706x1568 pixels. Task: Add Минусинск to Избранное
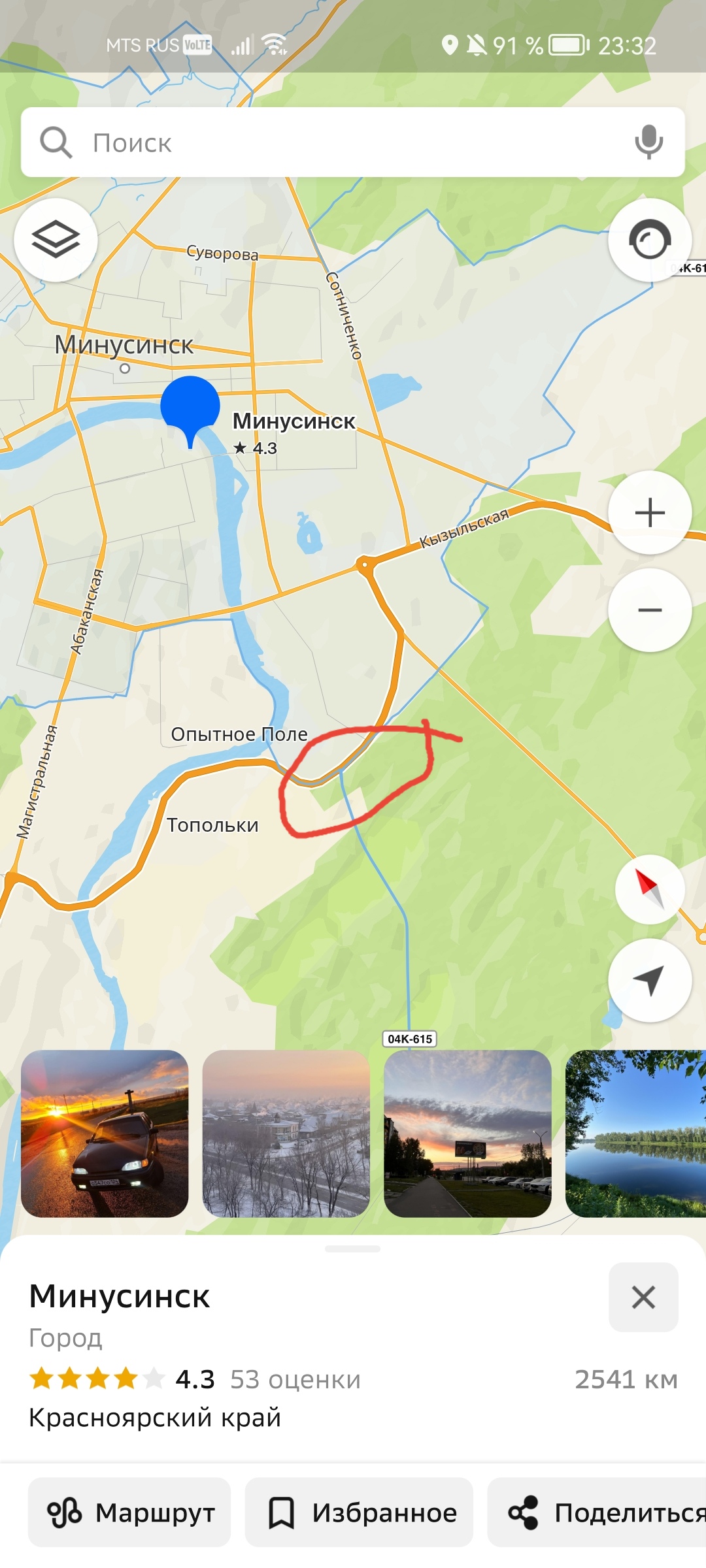(359, 1512)
